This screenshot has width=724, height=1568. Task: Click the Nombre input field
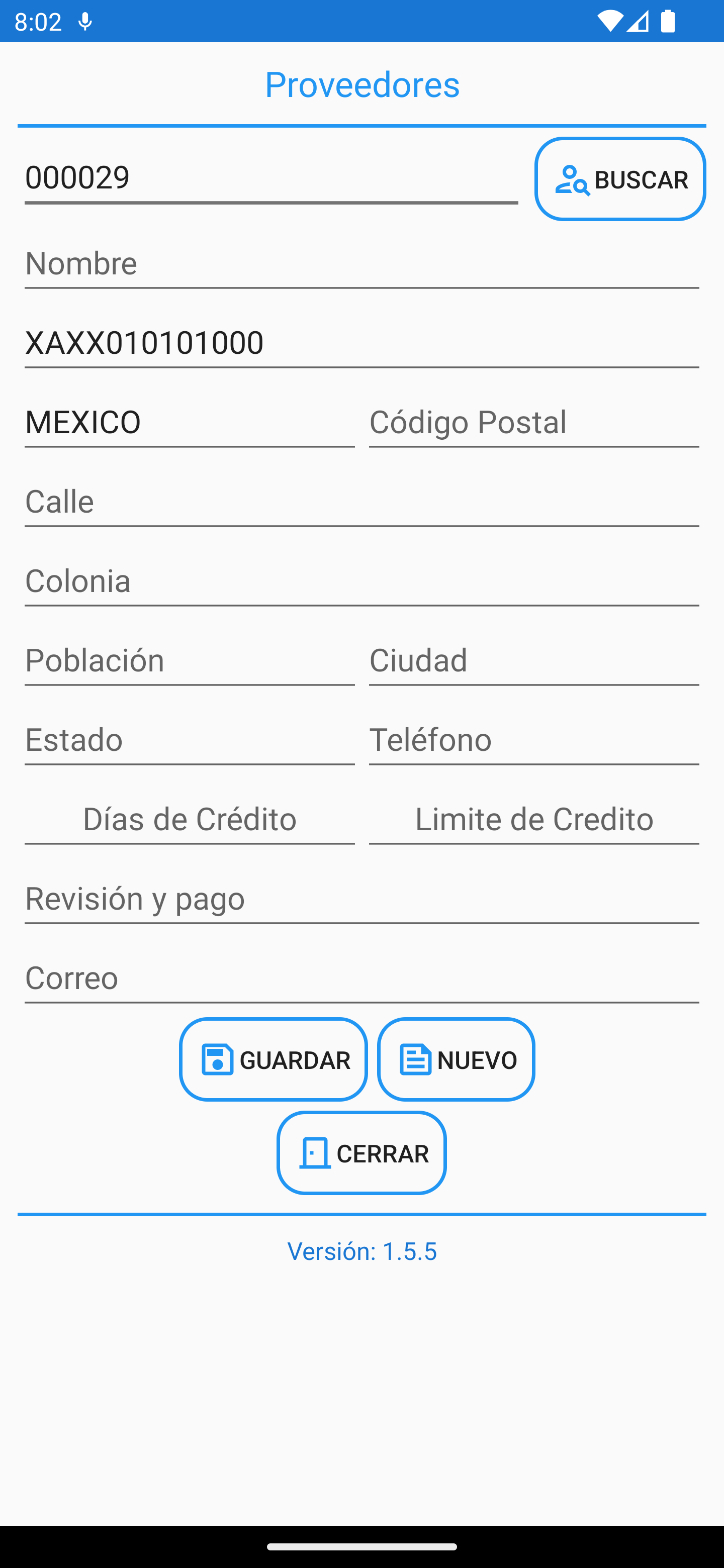point(361,263)
